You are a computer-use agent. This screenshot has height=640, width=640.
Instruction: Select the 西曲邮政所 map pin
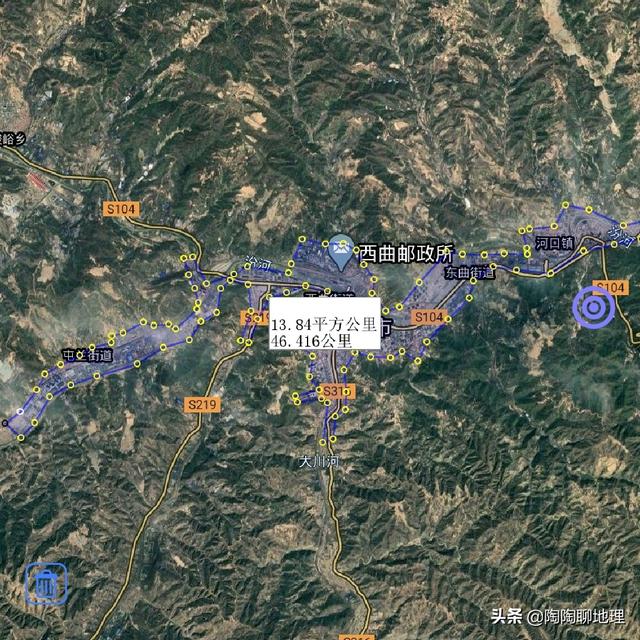point(341,250)
